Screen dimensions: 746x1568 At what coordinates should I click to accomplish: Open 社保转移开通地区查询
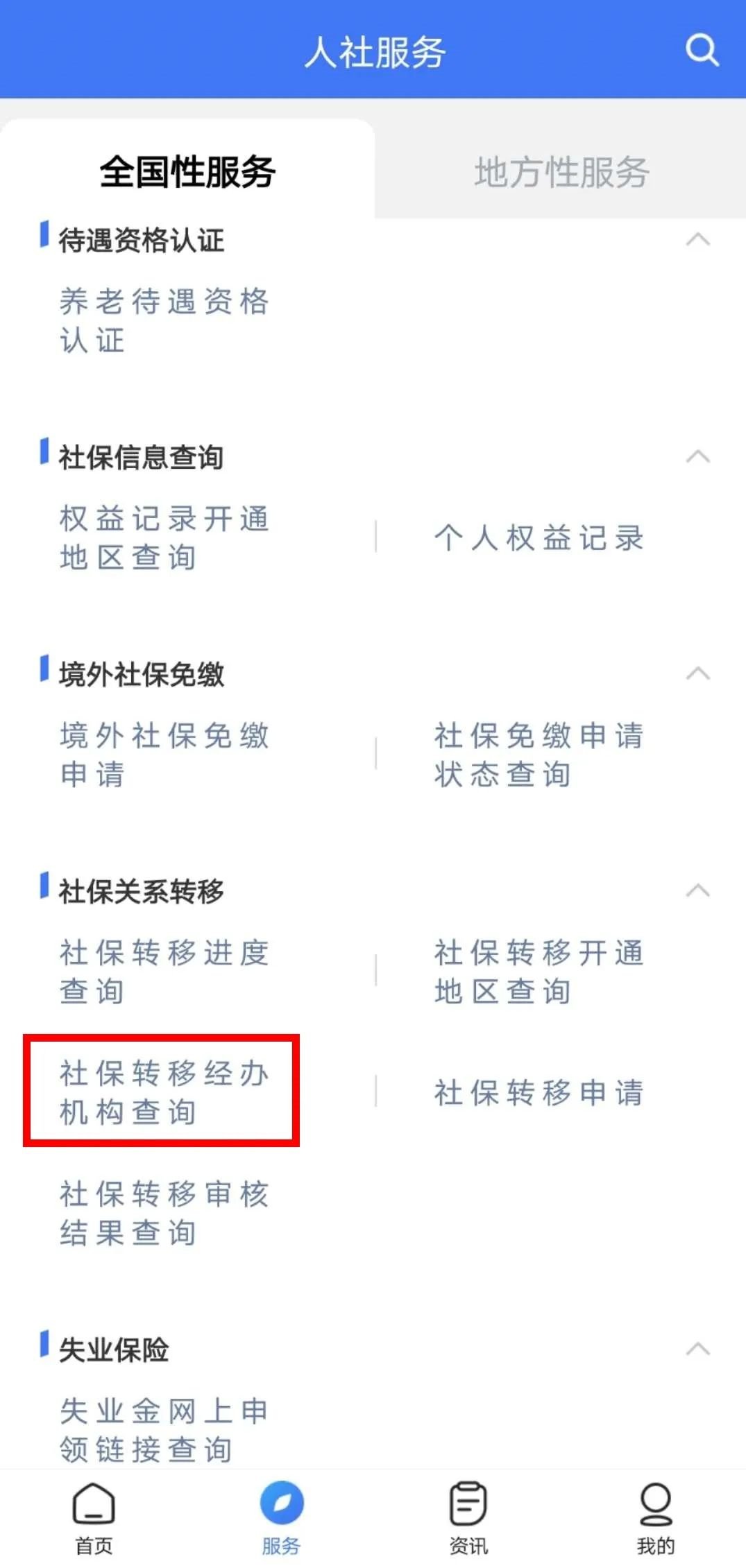click(x=539, y=972)
